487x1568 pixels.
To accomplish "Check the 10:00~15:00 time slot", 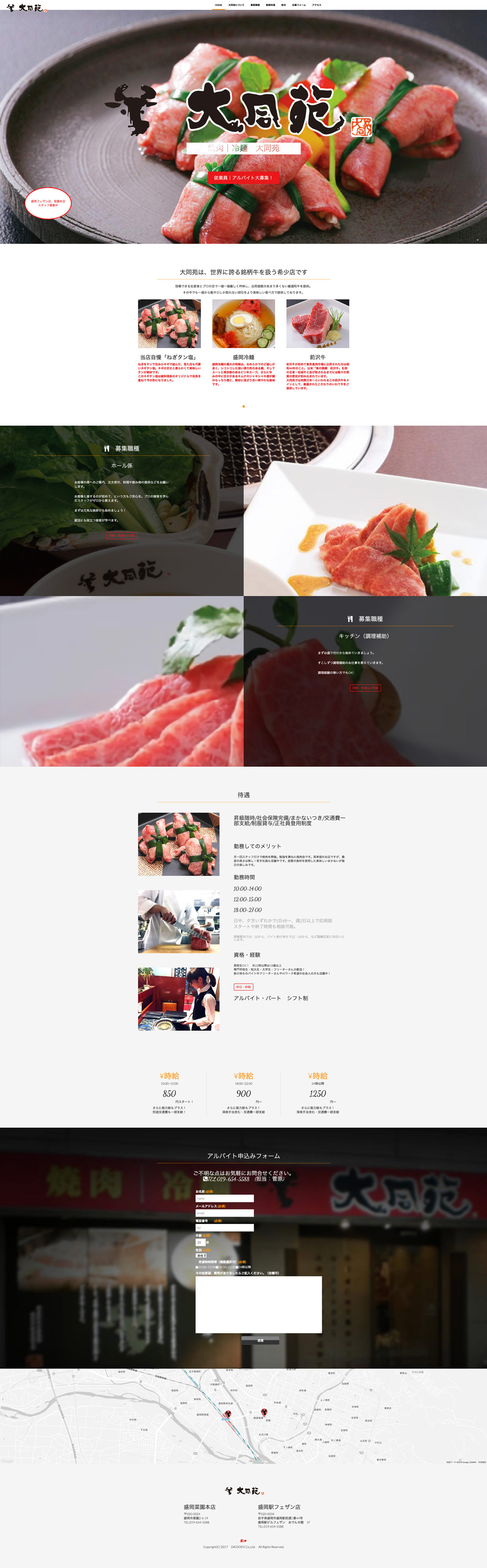I will (x=196, y=1267).
